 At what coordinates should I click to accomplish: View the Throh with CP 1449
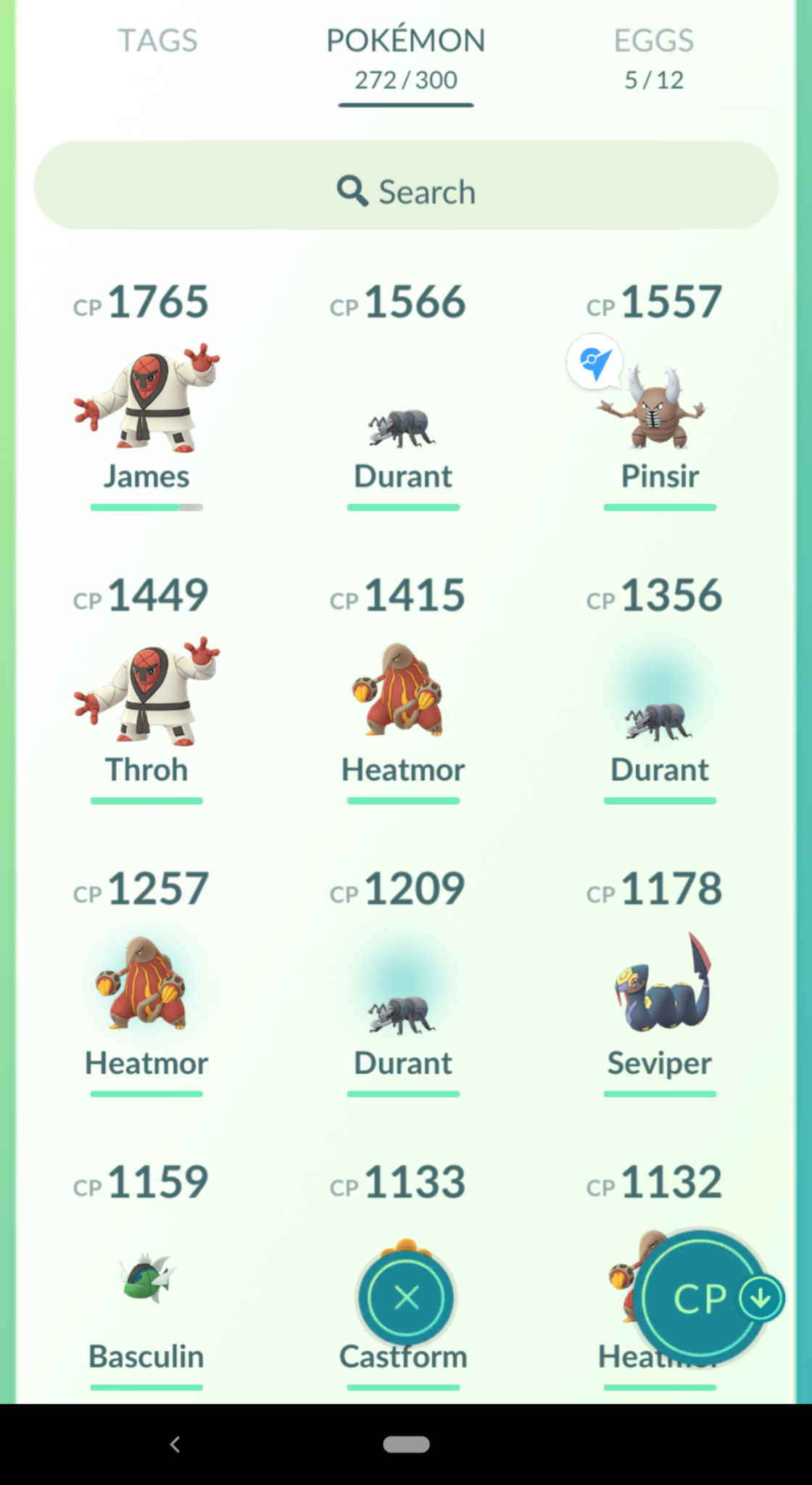click(146, 692)
